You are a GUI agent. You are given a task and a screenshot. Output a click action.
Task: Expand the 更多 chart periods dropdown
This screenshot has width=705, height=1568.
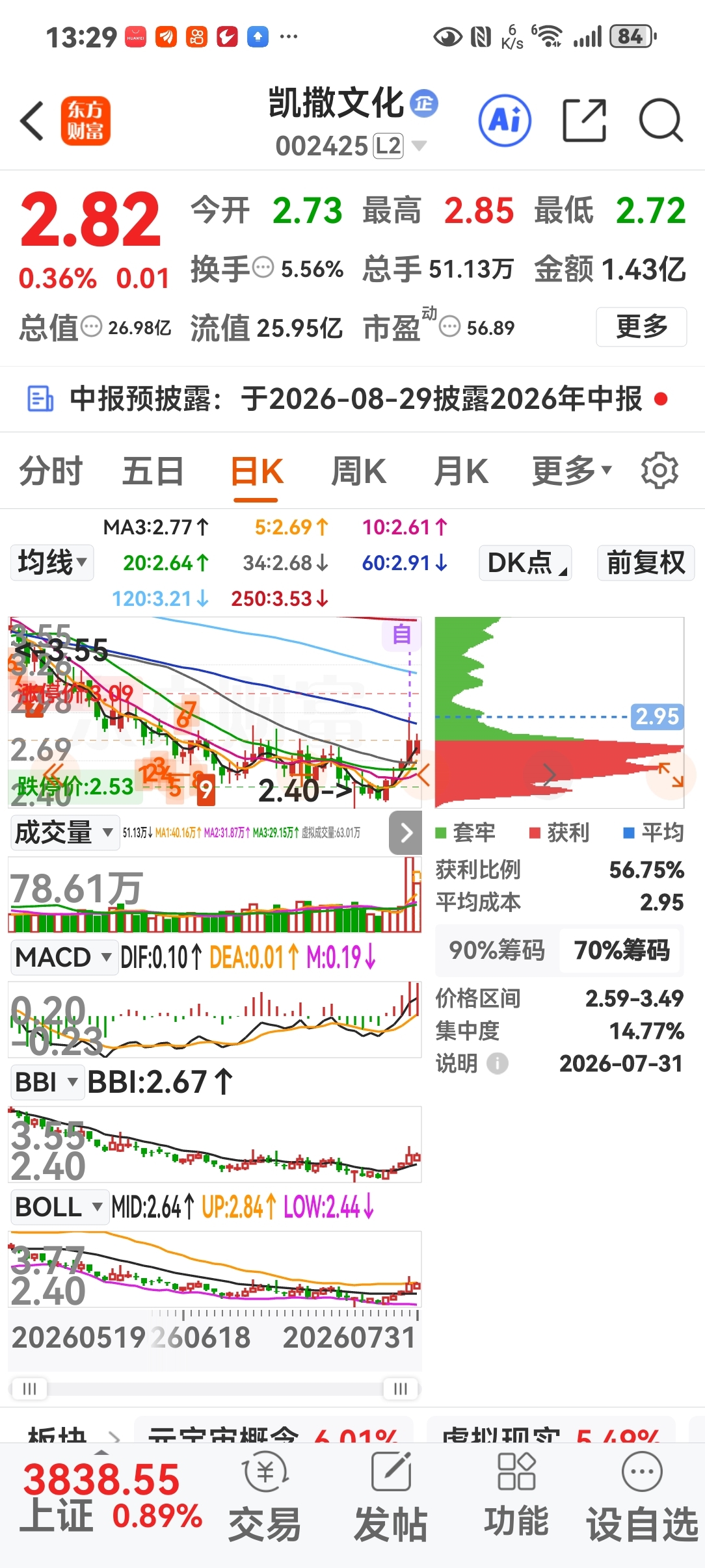click(572, 471)
